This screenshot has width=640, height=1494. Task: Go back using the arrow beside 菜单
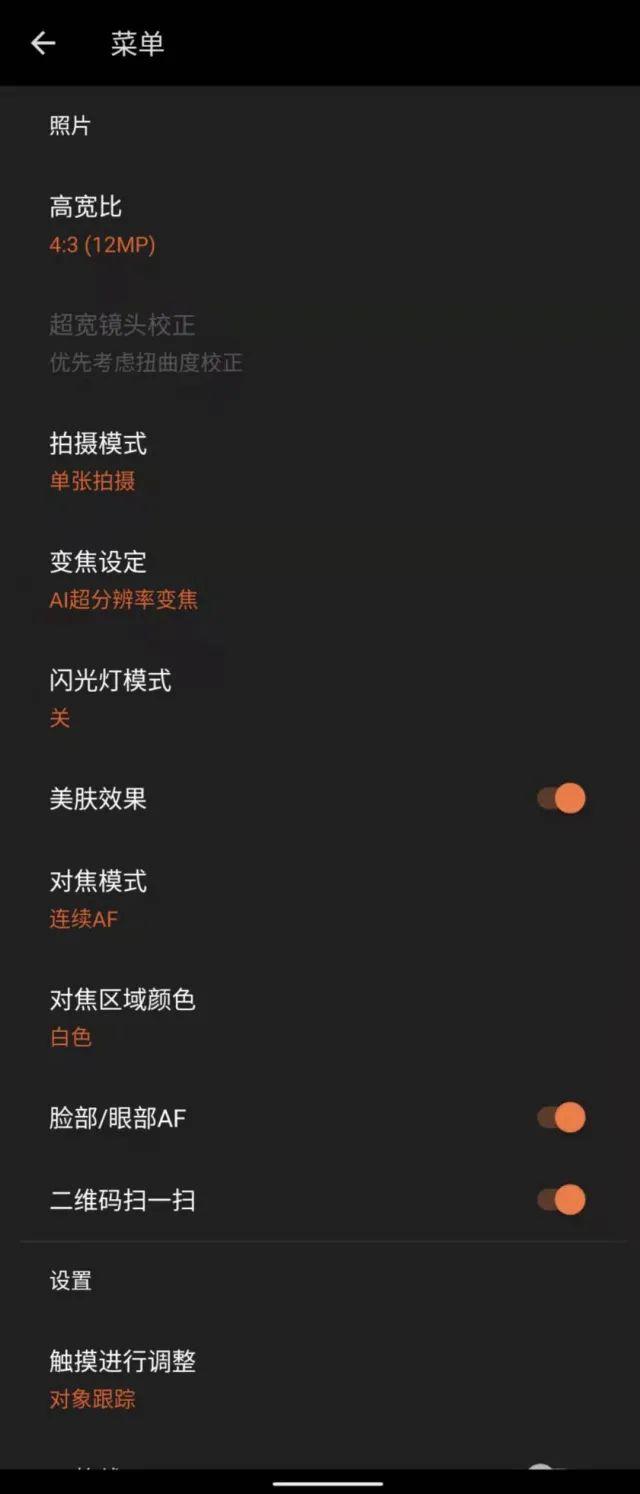point(43,43)
